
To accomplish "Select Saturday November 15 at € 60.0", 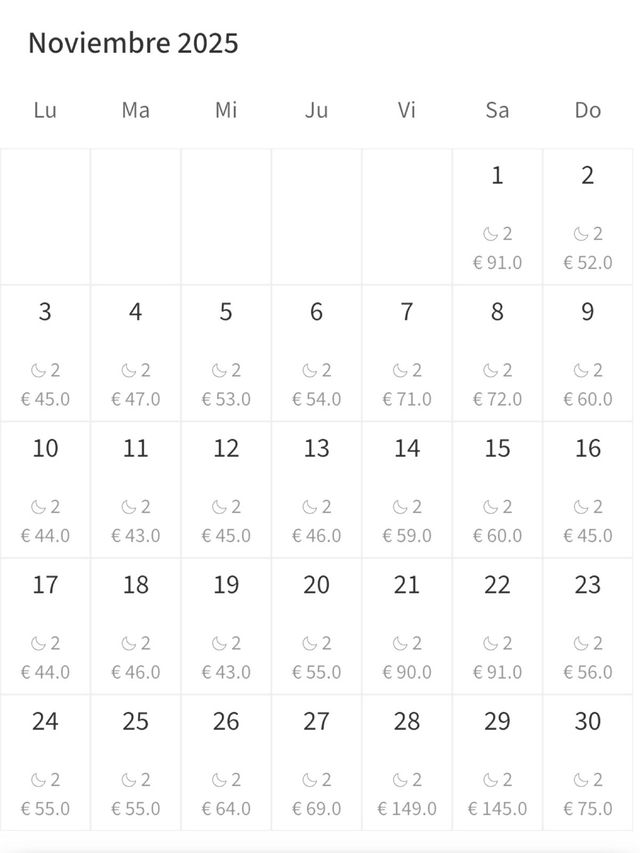I will [497, 490].
